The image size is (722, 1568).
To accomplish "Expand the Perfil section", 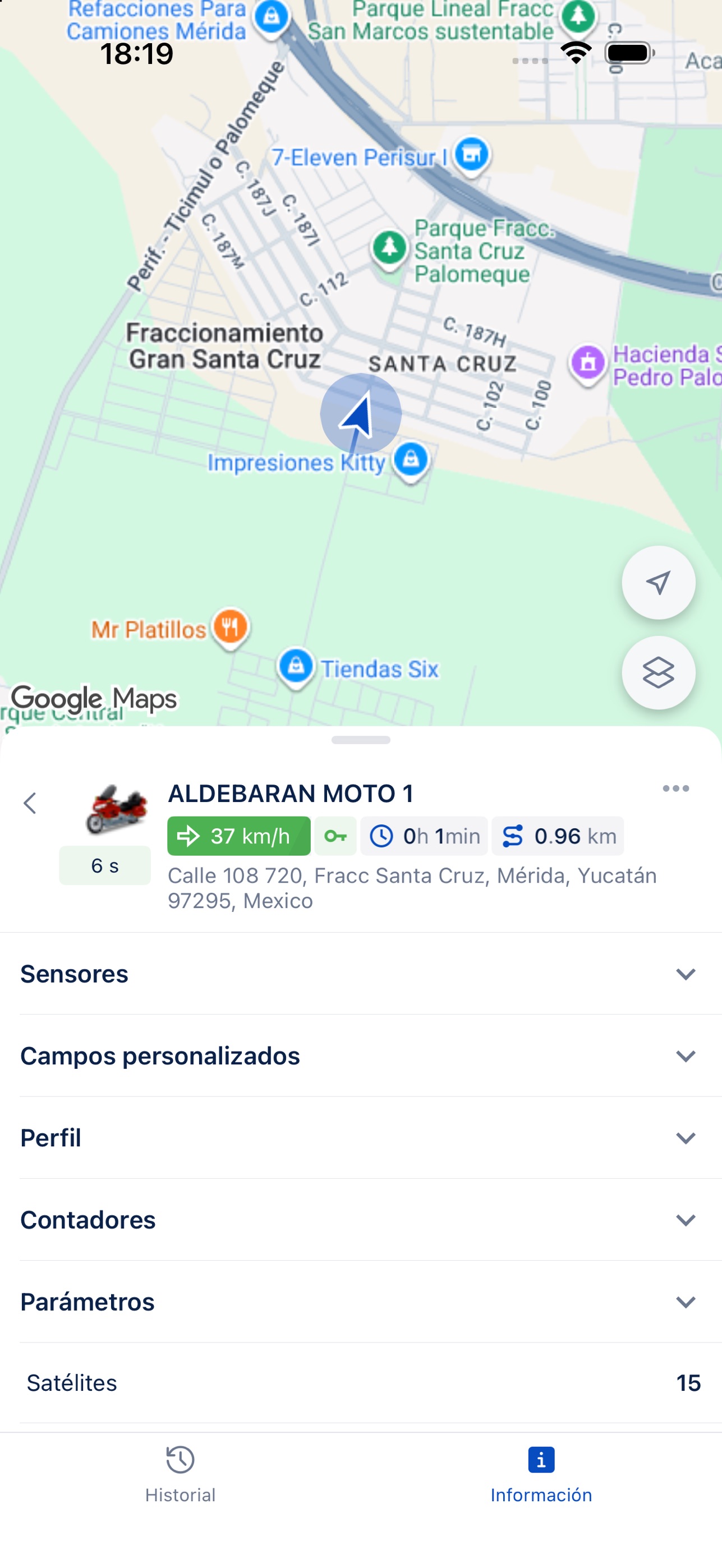I will pos(361,1138).
